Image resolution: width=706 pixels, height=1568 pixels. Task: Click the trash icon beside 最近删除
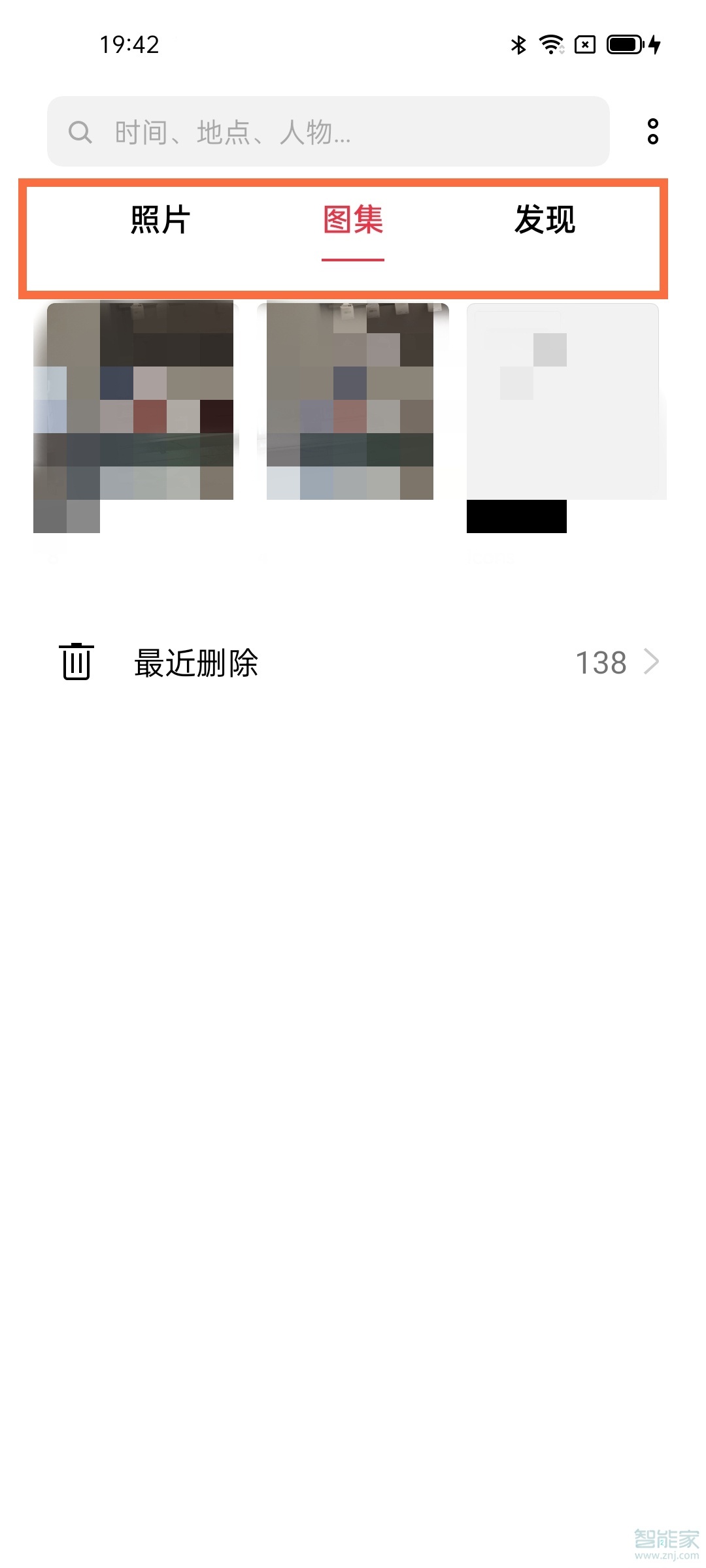click(x=75, y=662)
